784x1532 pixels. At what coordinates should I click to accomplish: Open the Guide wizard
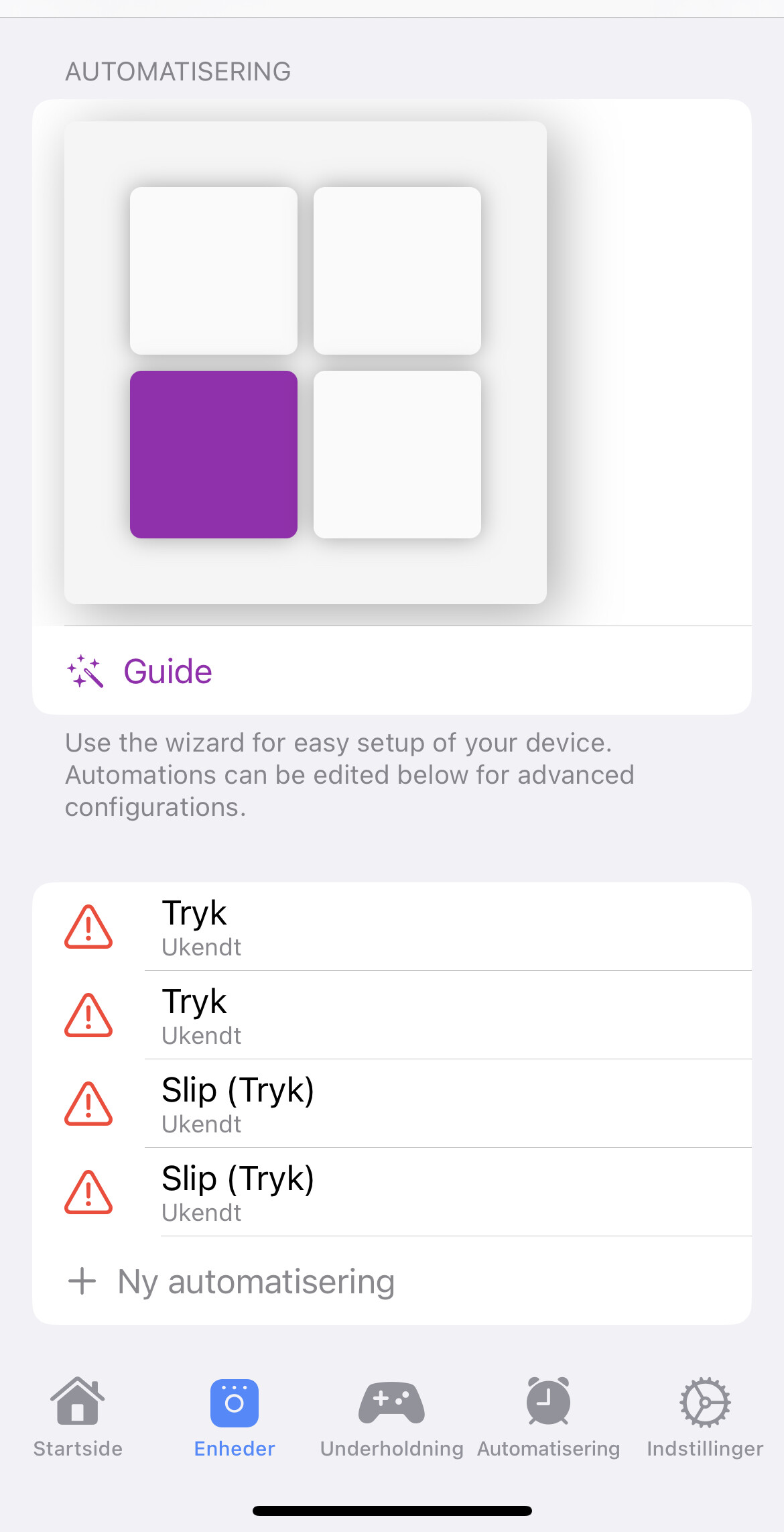coord(391,671)
